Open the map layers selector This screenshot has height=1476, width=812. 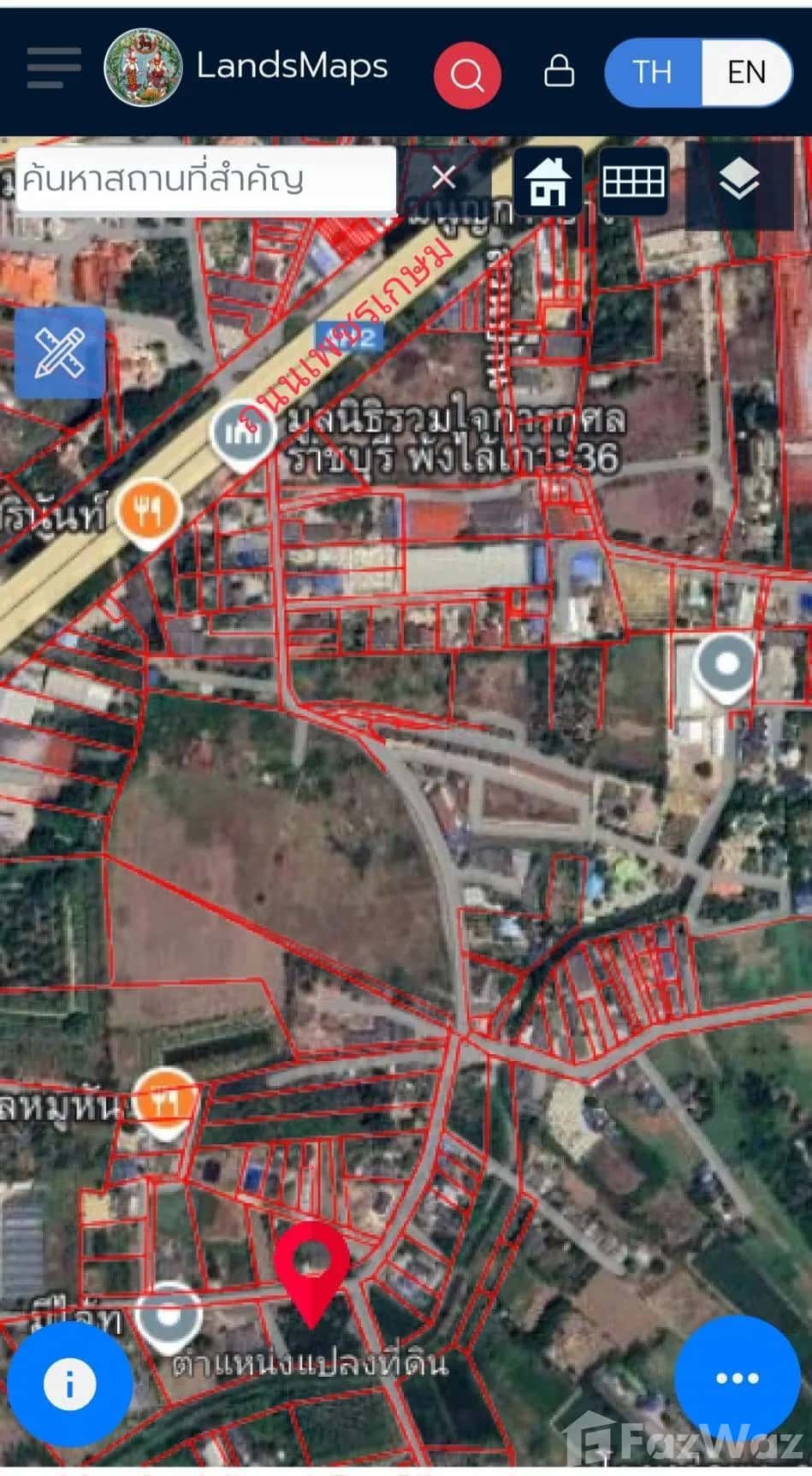[x=738, y=181]
